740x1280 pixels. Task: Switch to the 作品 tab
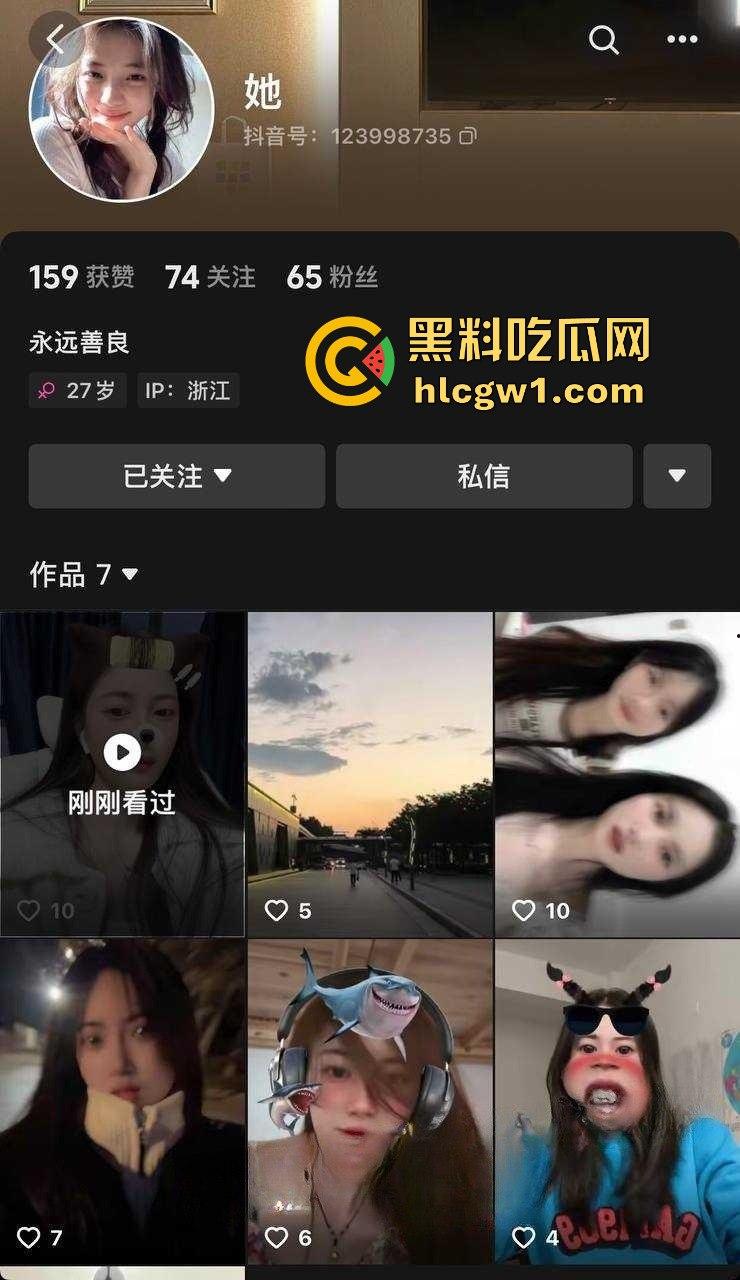[x=60, y=574]
